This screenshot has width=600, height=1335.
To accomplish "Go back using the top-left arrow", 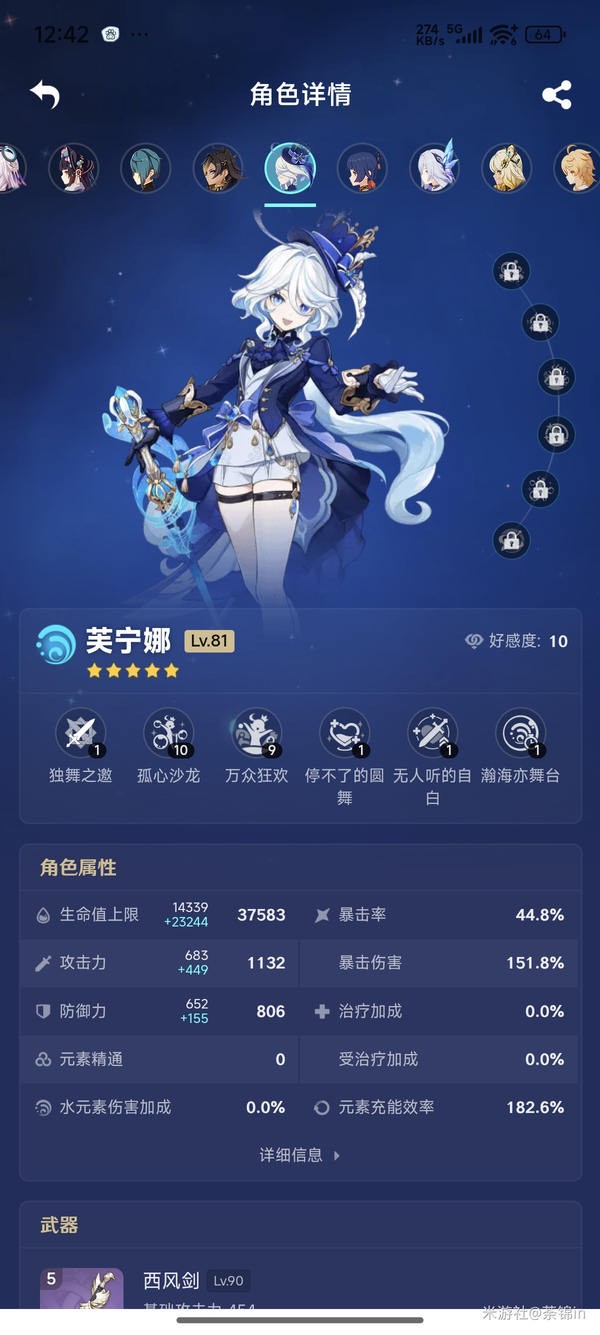I will click(x=45, y=95).
